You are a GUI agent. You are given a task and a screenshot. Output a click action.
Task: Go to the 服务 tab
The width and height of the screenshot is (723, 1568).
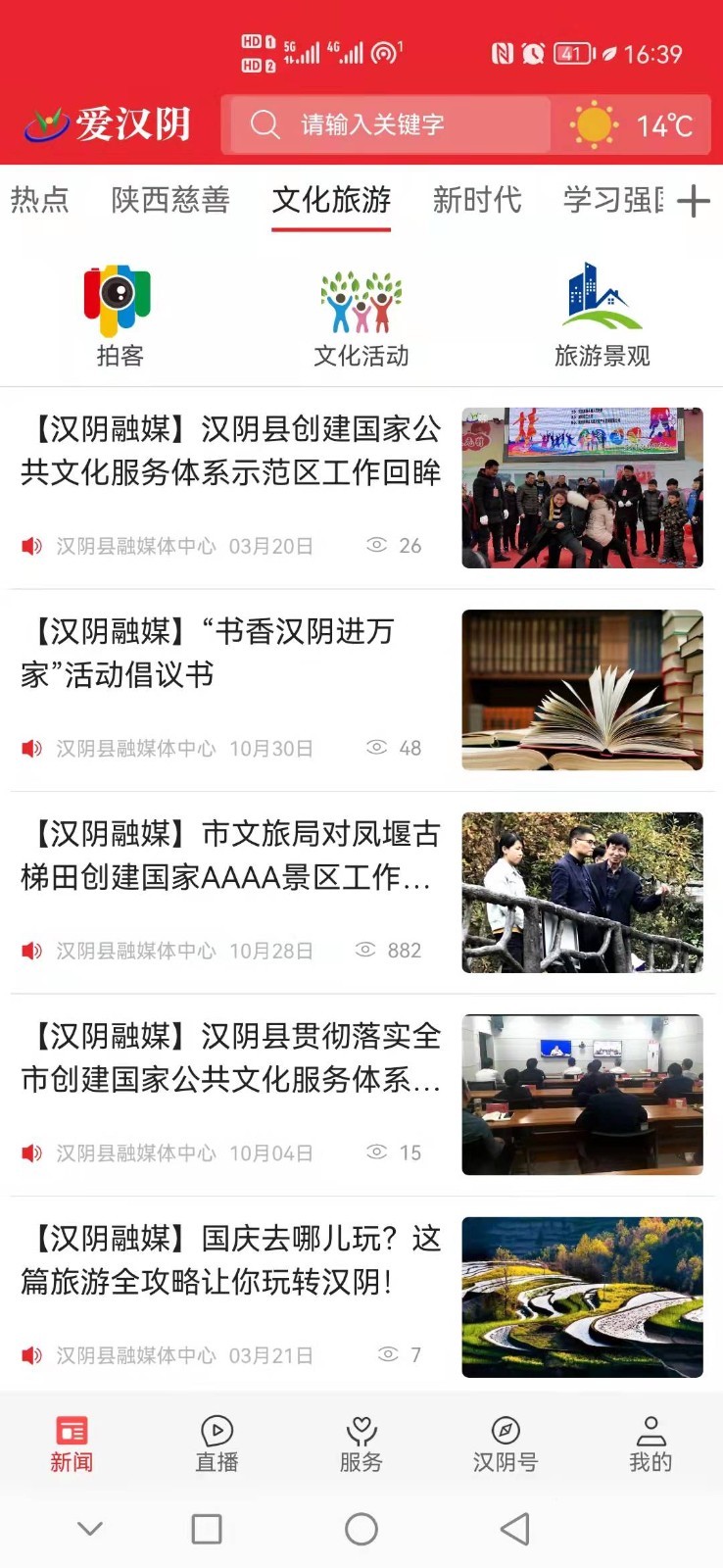(361, 1444)
